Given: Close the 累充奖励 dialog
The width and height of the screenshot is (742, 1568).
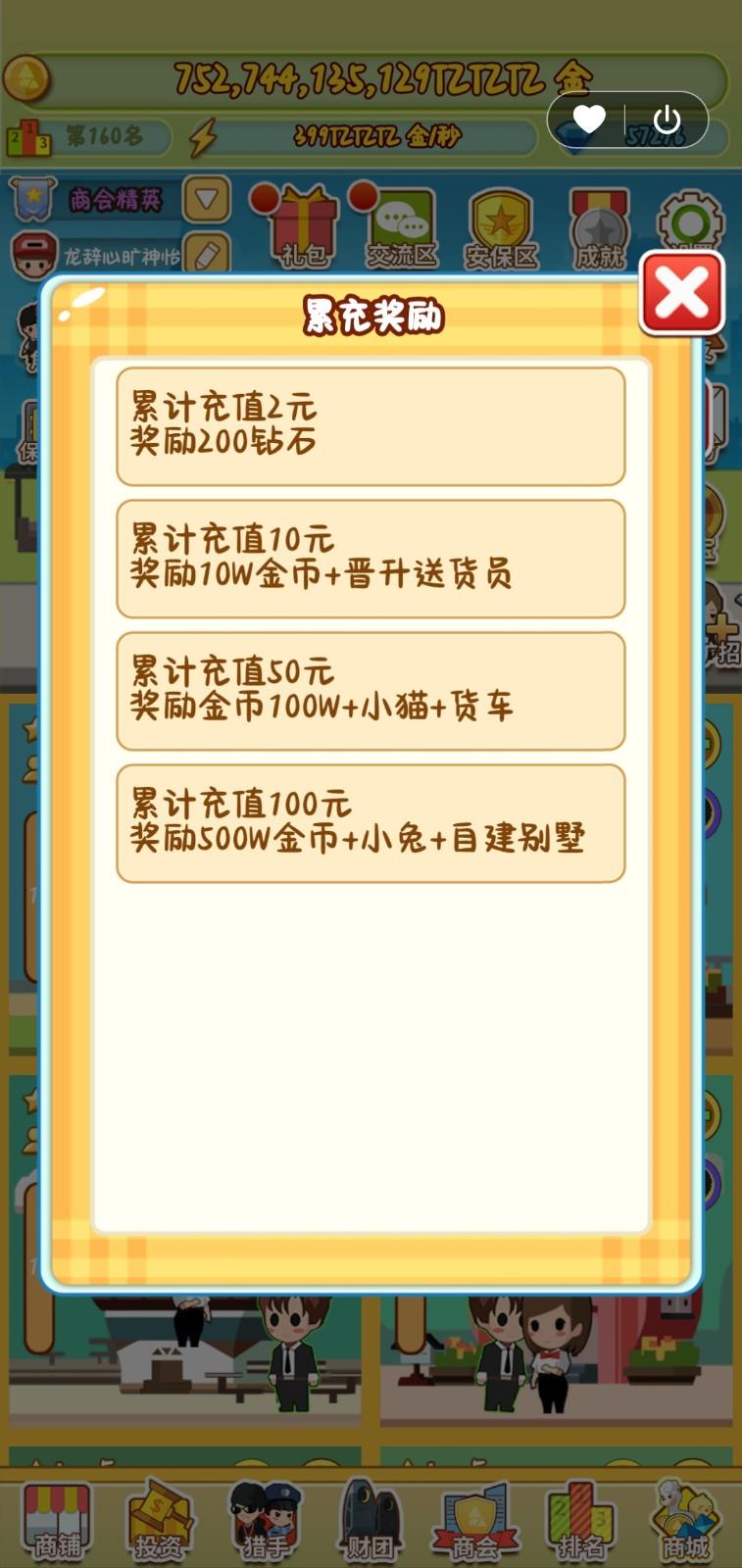Looking at the screenshot, I should pos(682,292).
